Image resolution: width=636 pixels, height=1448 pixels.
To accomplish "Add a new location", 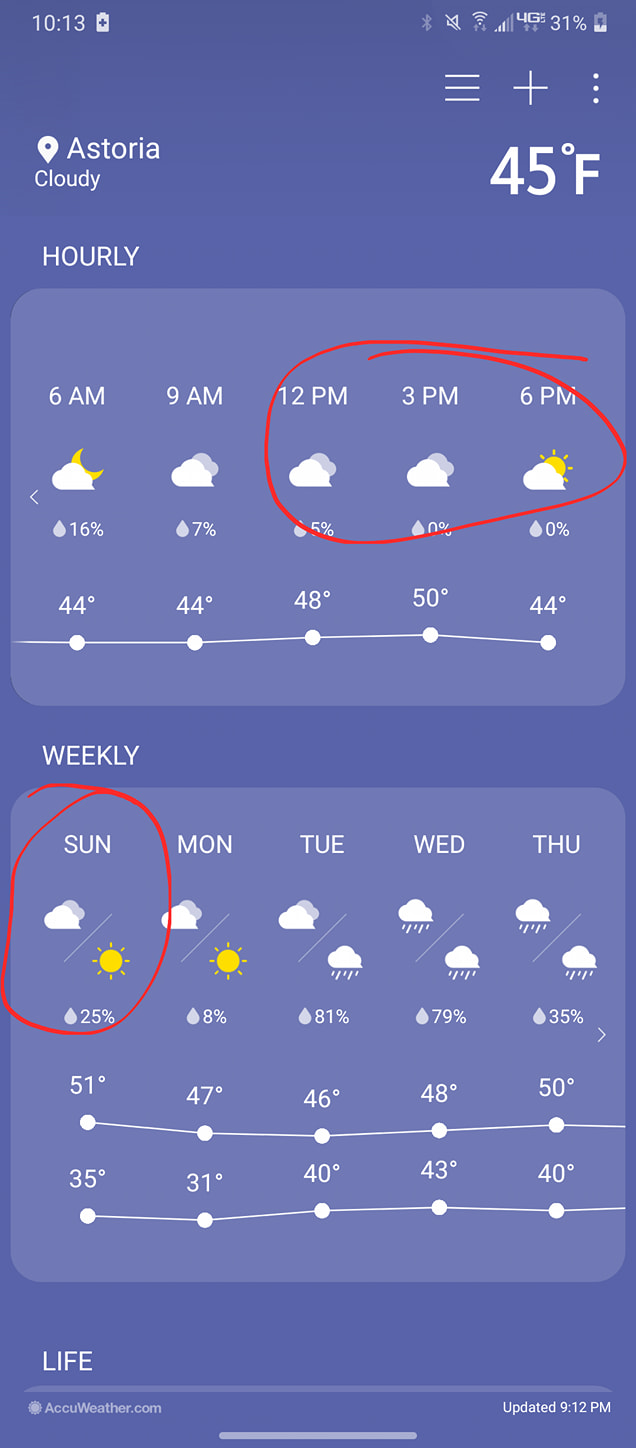I will (530, 89).
